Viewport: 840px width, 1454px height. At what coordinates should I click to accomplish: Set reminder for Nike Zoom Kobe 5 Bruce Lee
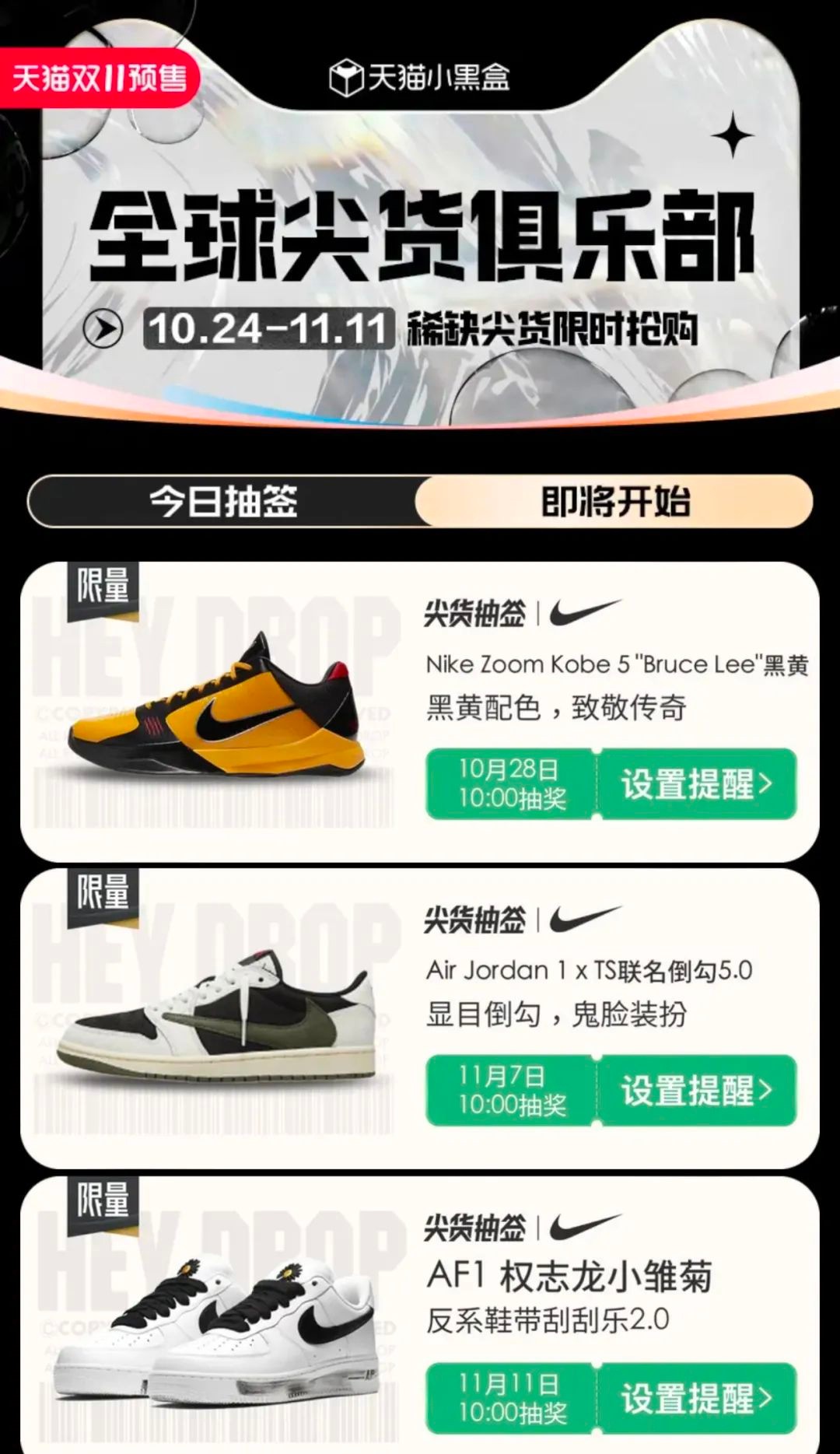pyautogui.click(x=696, y=784)
